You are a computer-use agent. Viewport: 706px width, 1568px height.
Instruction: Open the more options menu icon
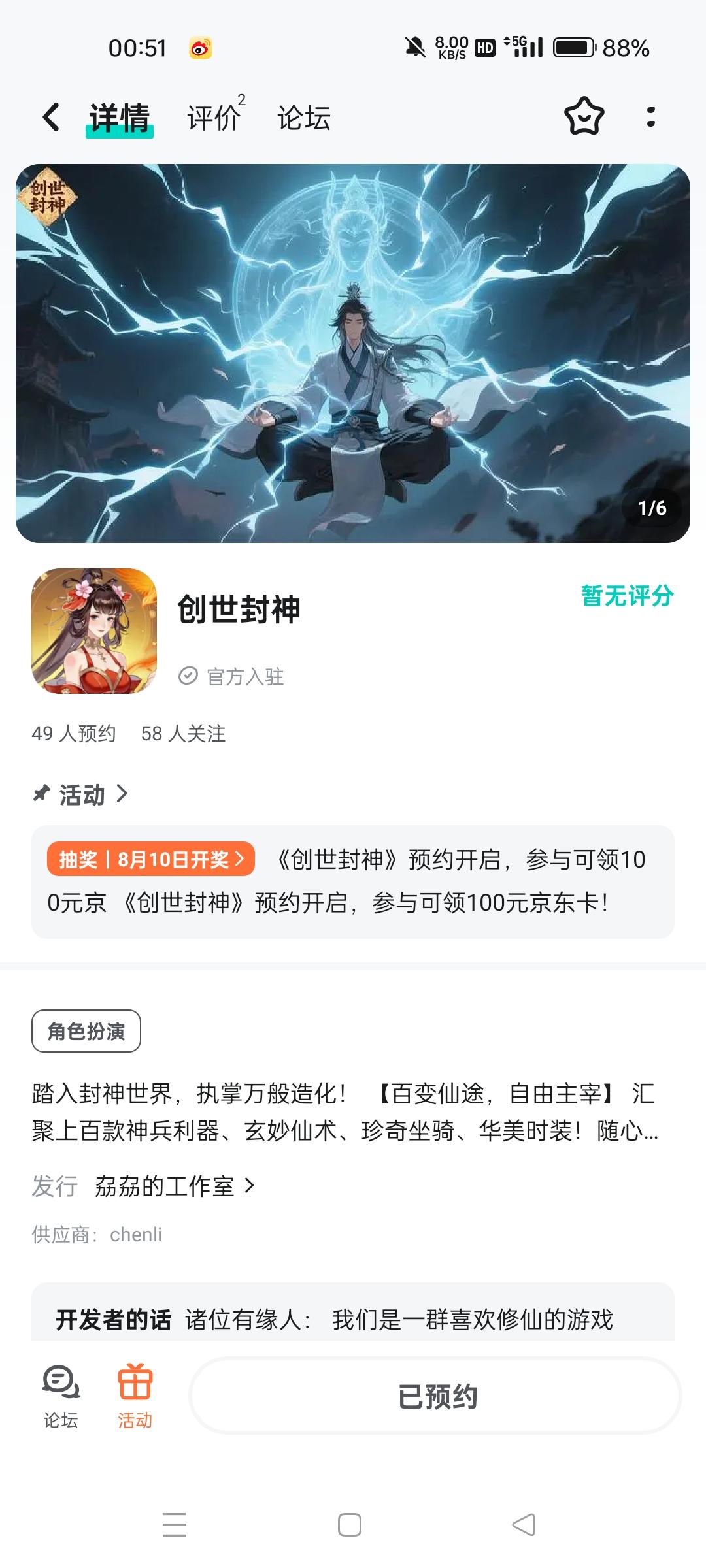pyautogui.click(x=650, y=116)
